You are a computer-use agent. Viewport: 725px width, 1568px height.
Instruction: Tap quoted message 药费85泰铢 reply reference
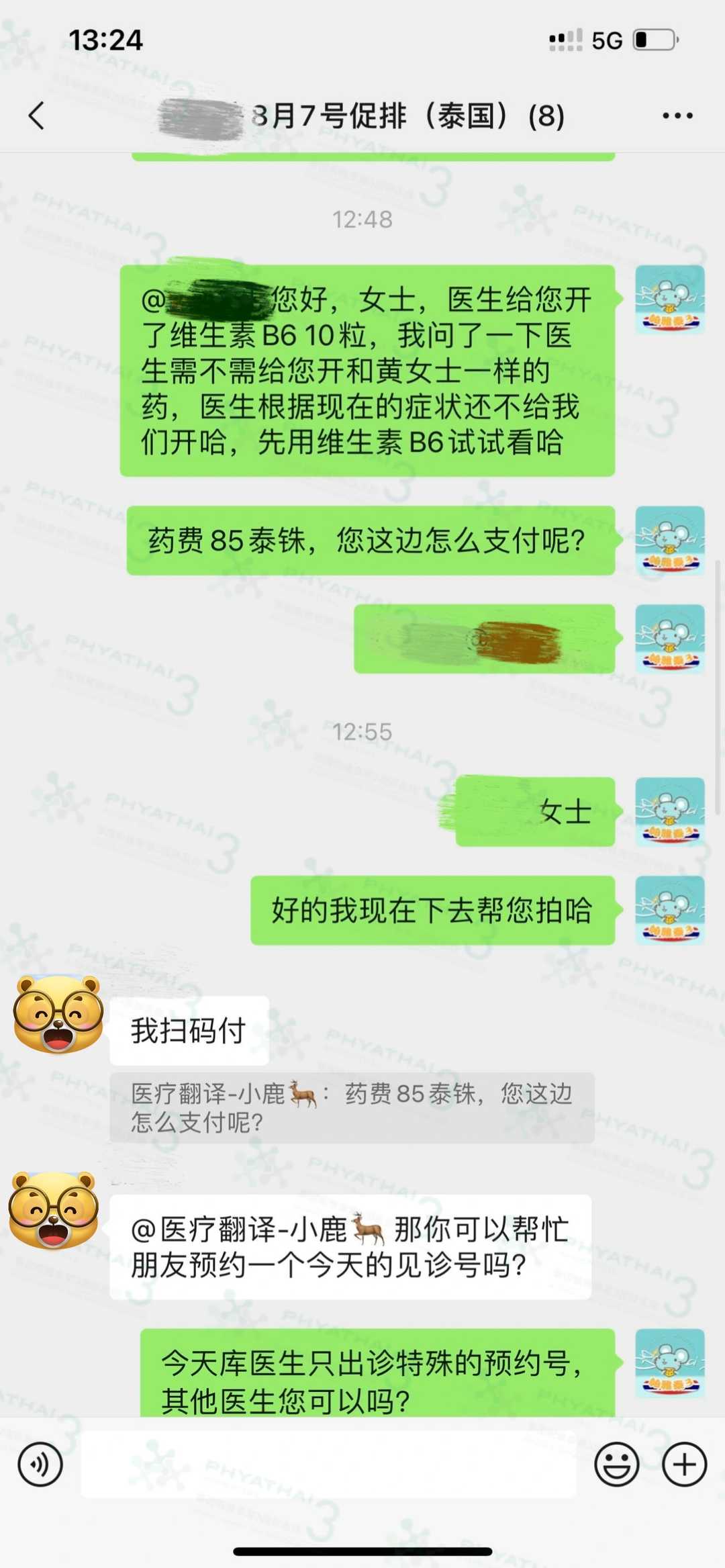pos(352,1107)
